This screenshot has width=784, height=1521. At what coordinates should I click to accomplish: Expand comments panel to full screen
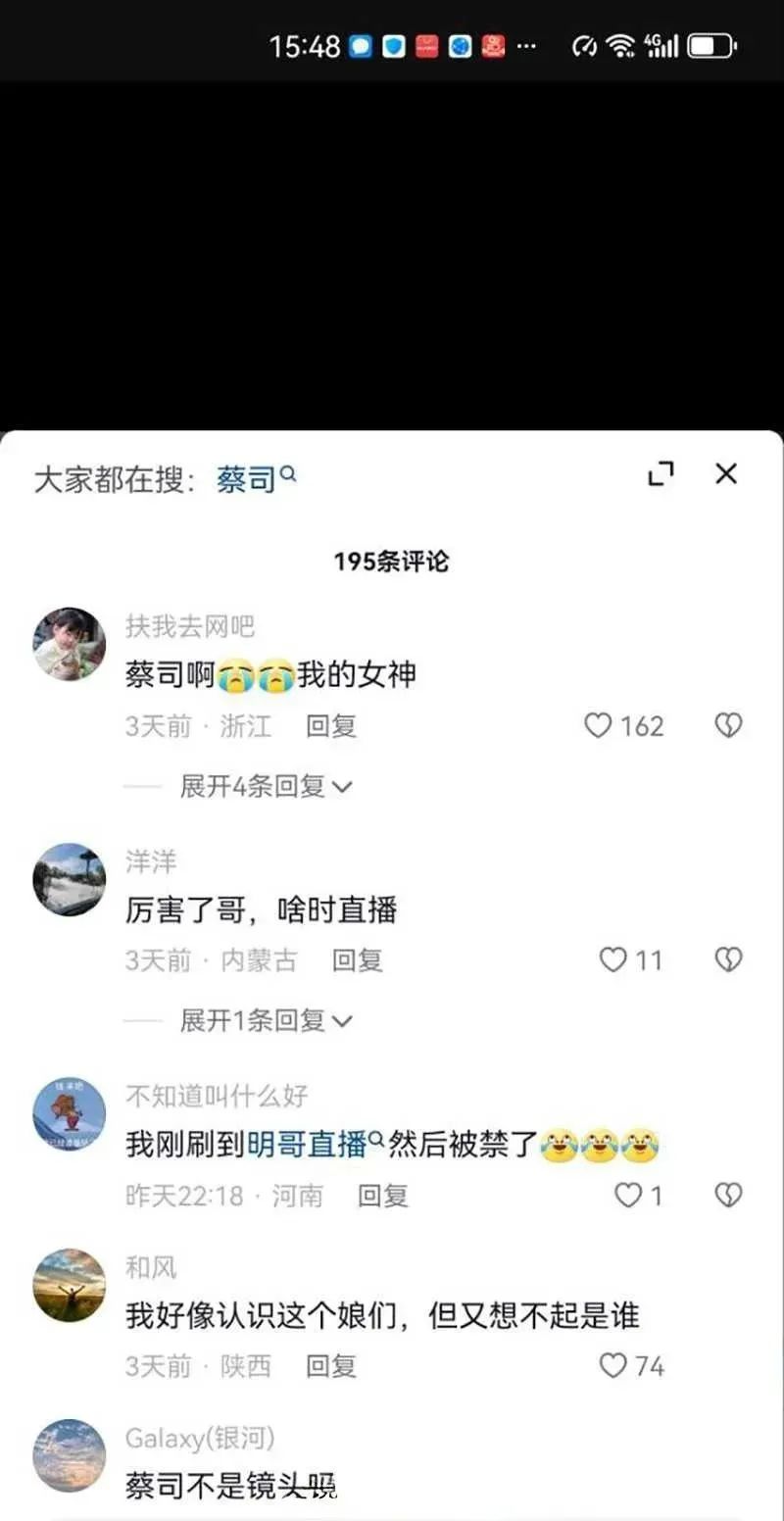tap(661, 474)
